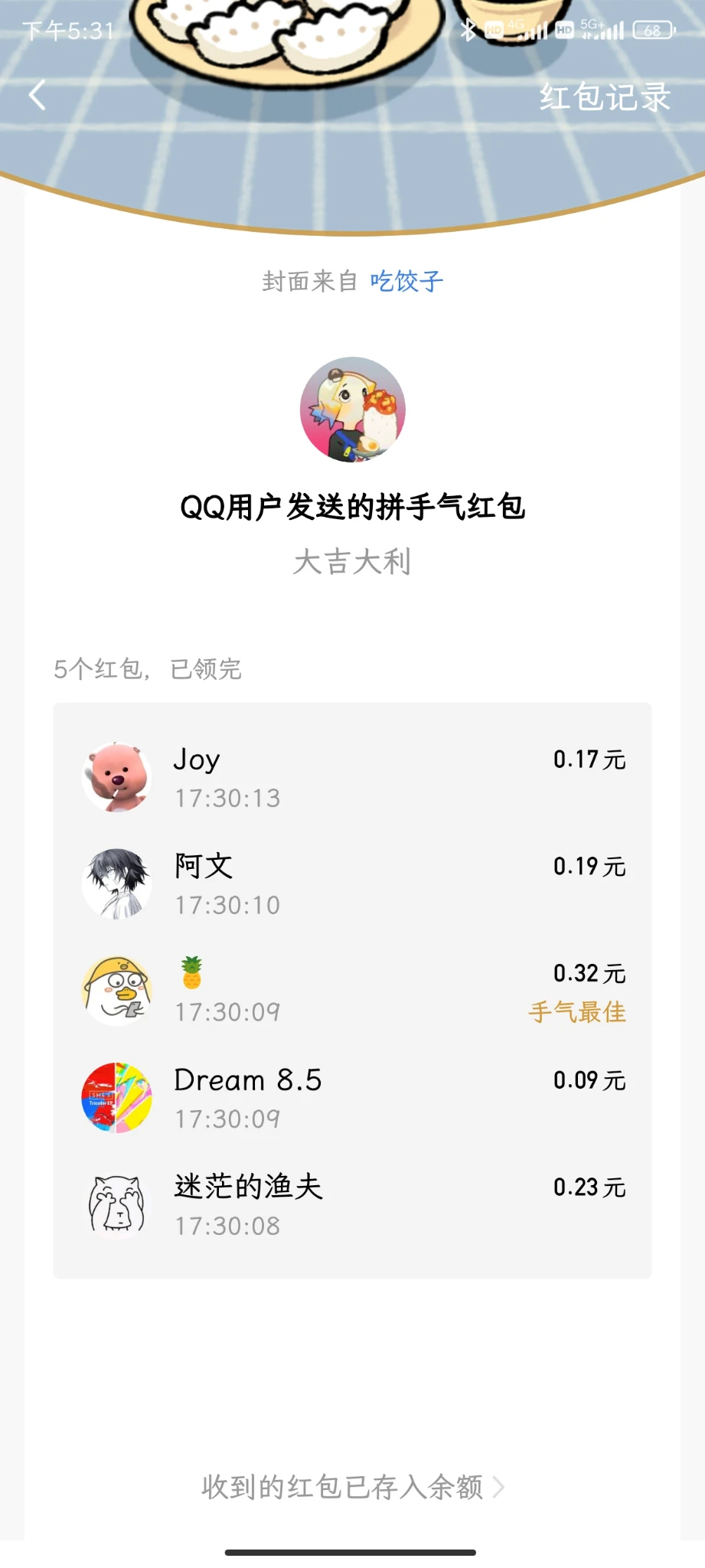The width and height of the screenshot is (705, 1568).
Task: Open the 吃饺子 cover link
Action: [406, 281]
